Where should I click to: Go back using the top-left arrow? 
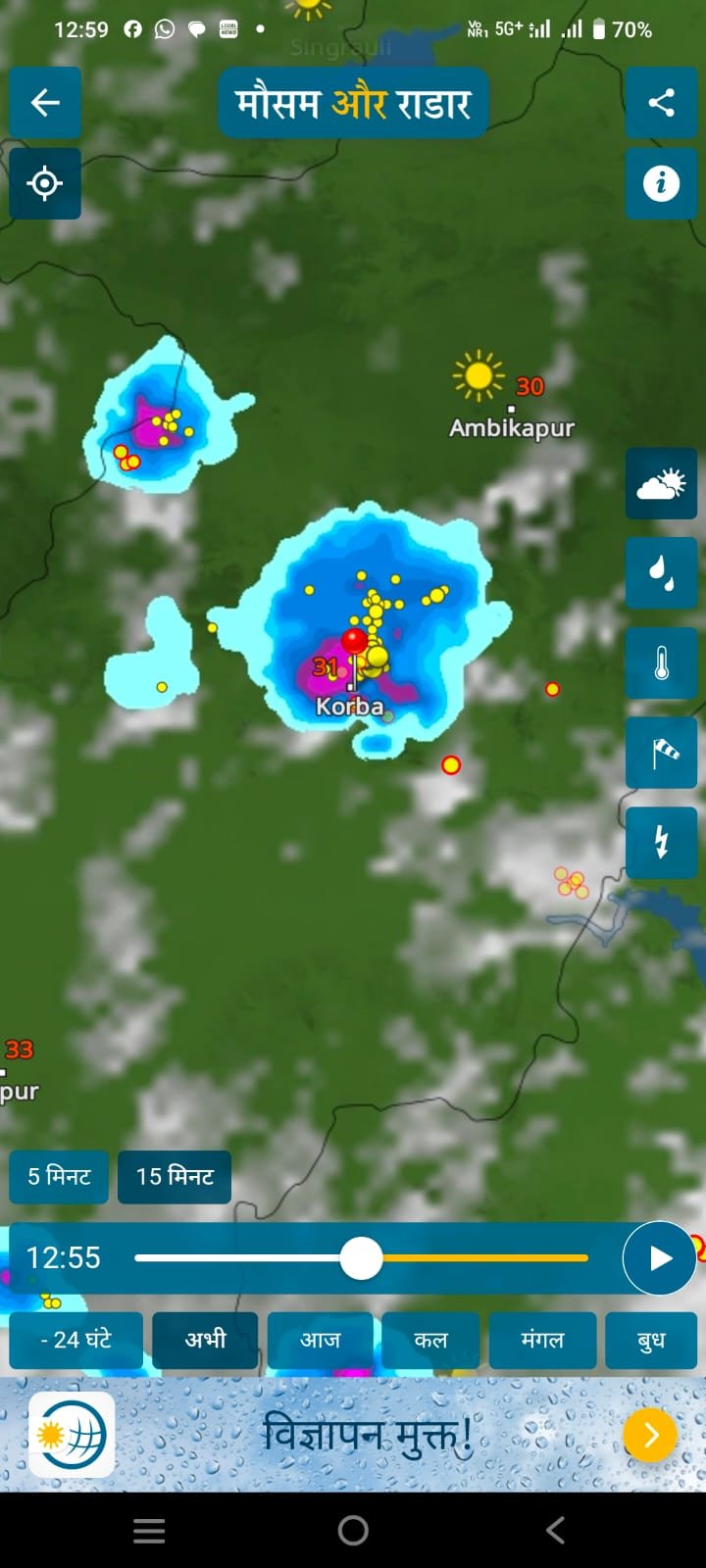(45, 103)
